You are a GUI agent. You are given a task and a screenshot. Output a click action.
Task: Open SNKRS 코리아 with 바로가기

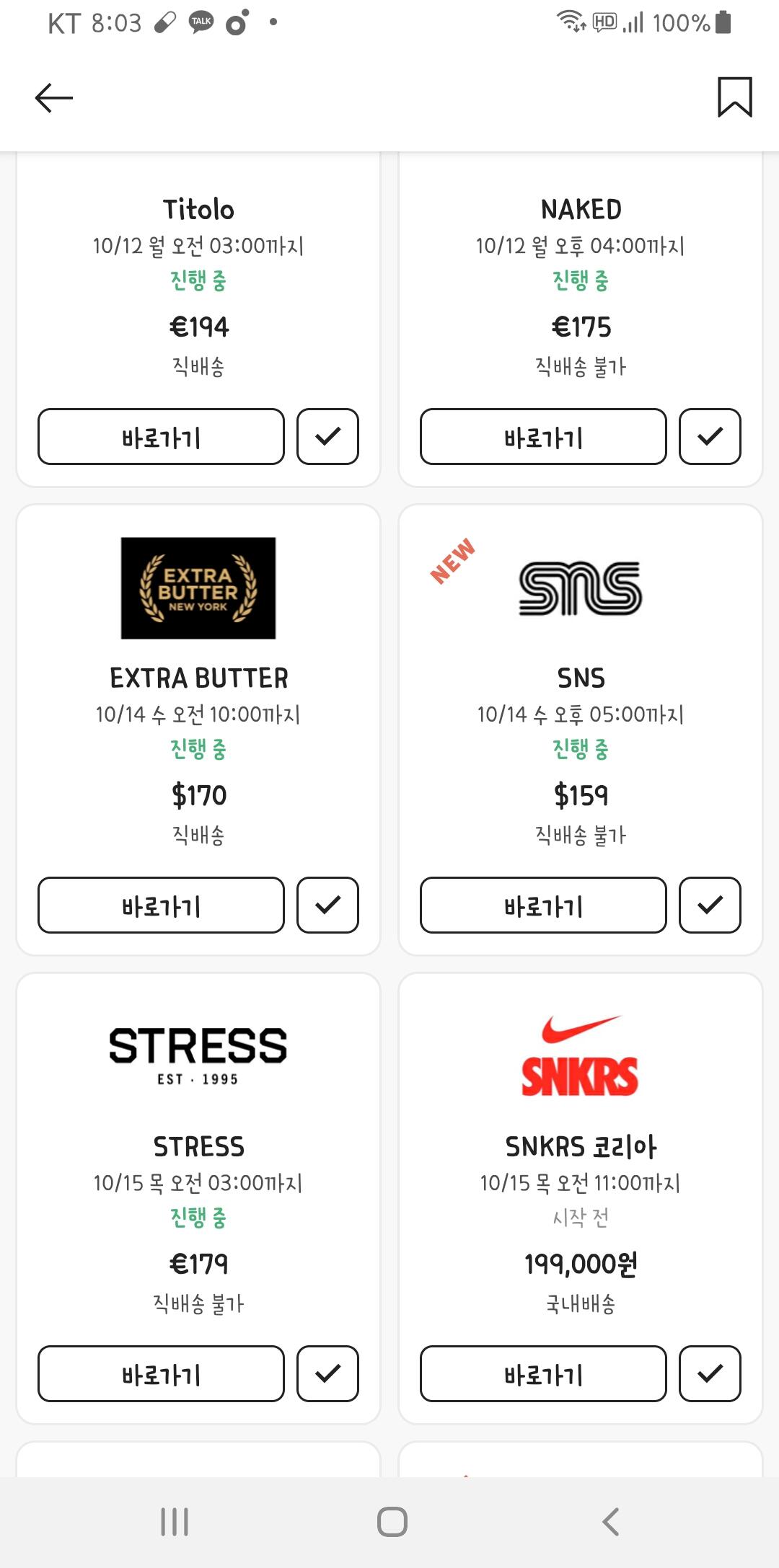point(543,1374)
